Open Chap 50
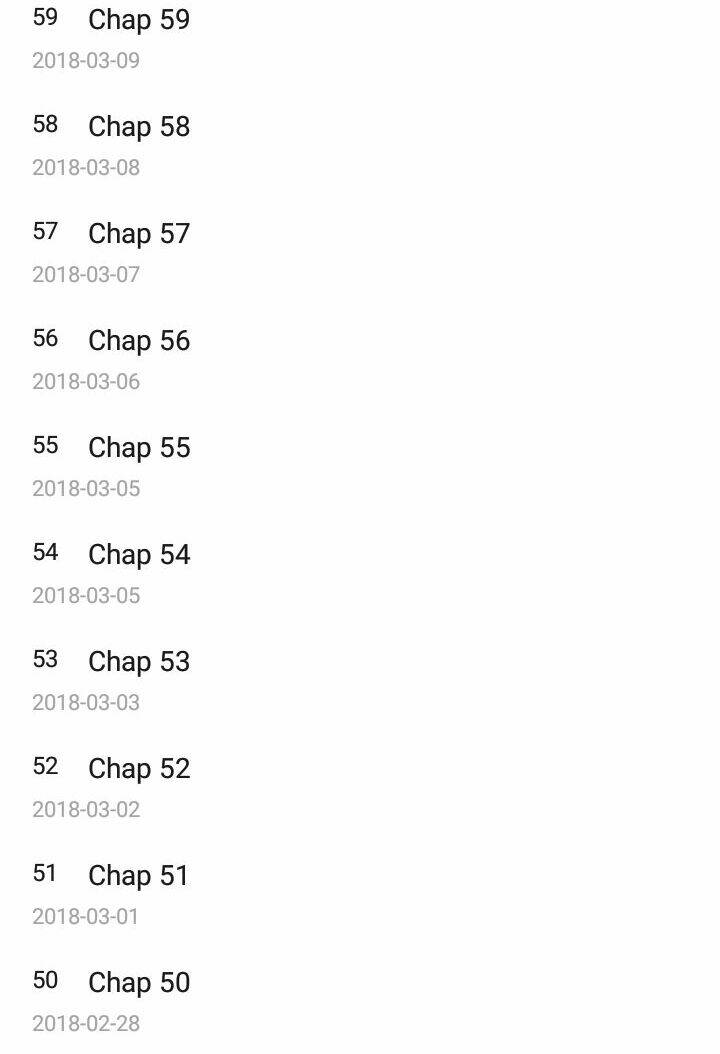 [x=139, y=983]
